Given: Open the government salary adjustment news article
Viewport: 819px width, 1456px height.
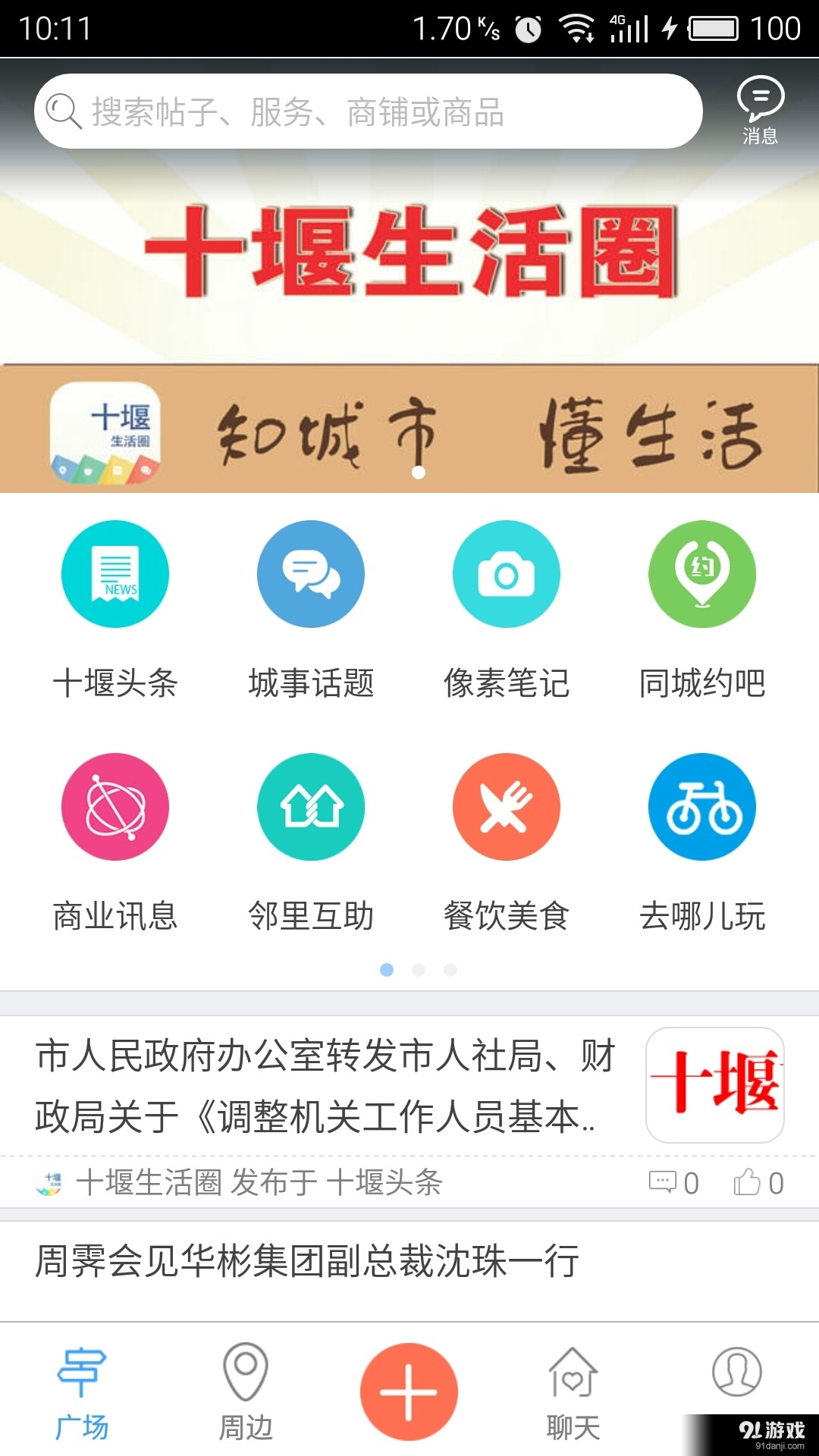Looking at the screenshot, I should [326, 1084].
